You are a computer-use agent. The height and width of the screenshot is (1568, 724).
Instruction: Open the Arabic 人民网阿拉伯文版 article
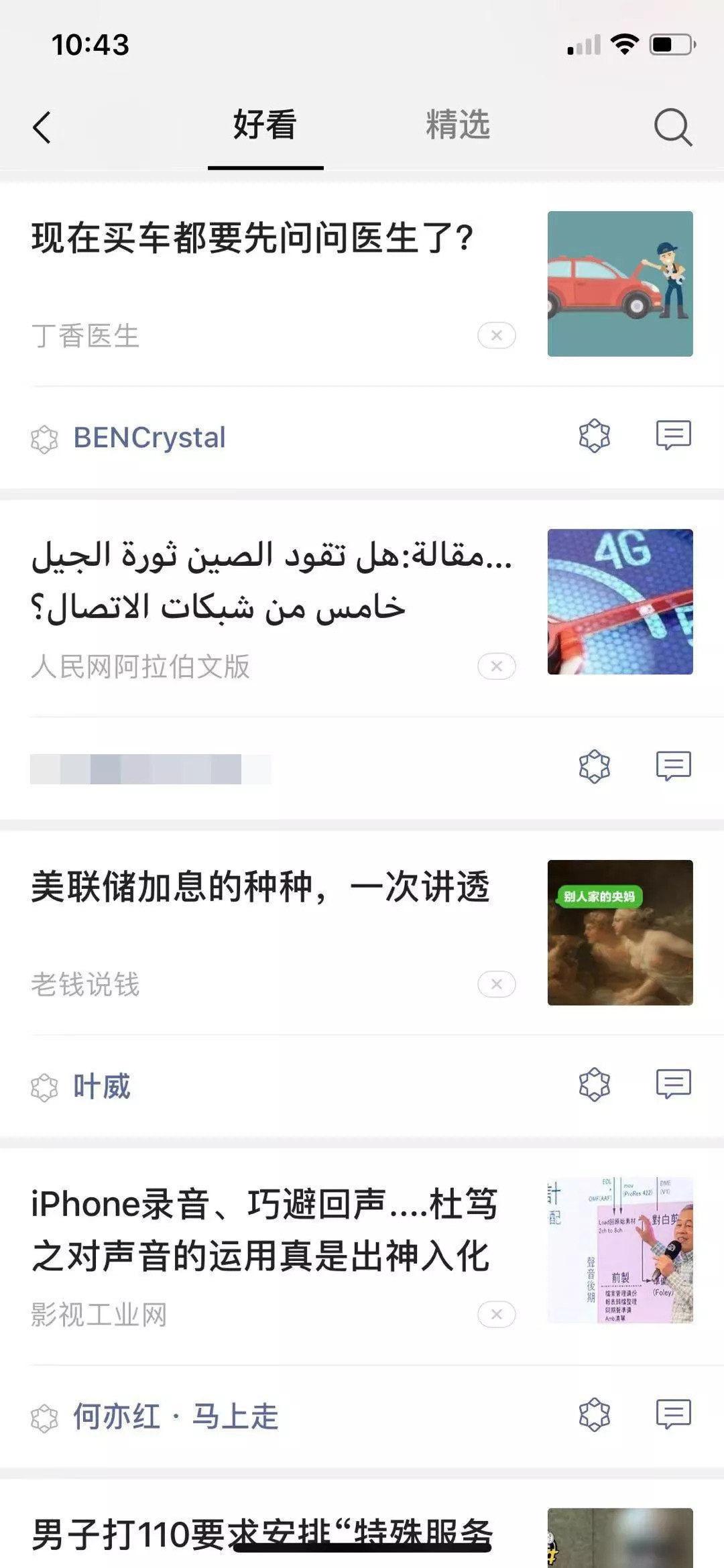(x=271, y=581)
